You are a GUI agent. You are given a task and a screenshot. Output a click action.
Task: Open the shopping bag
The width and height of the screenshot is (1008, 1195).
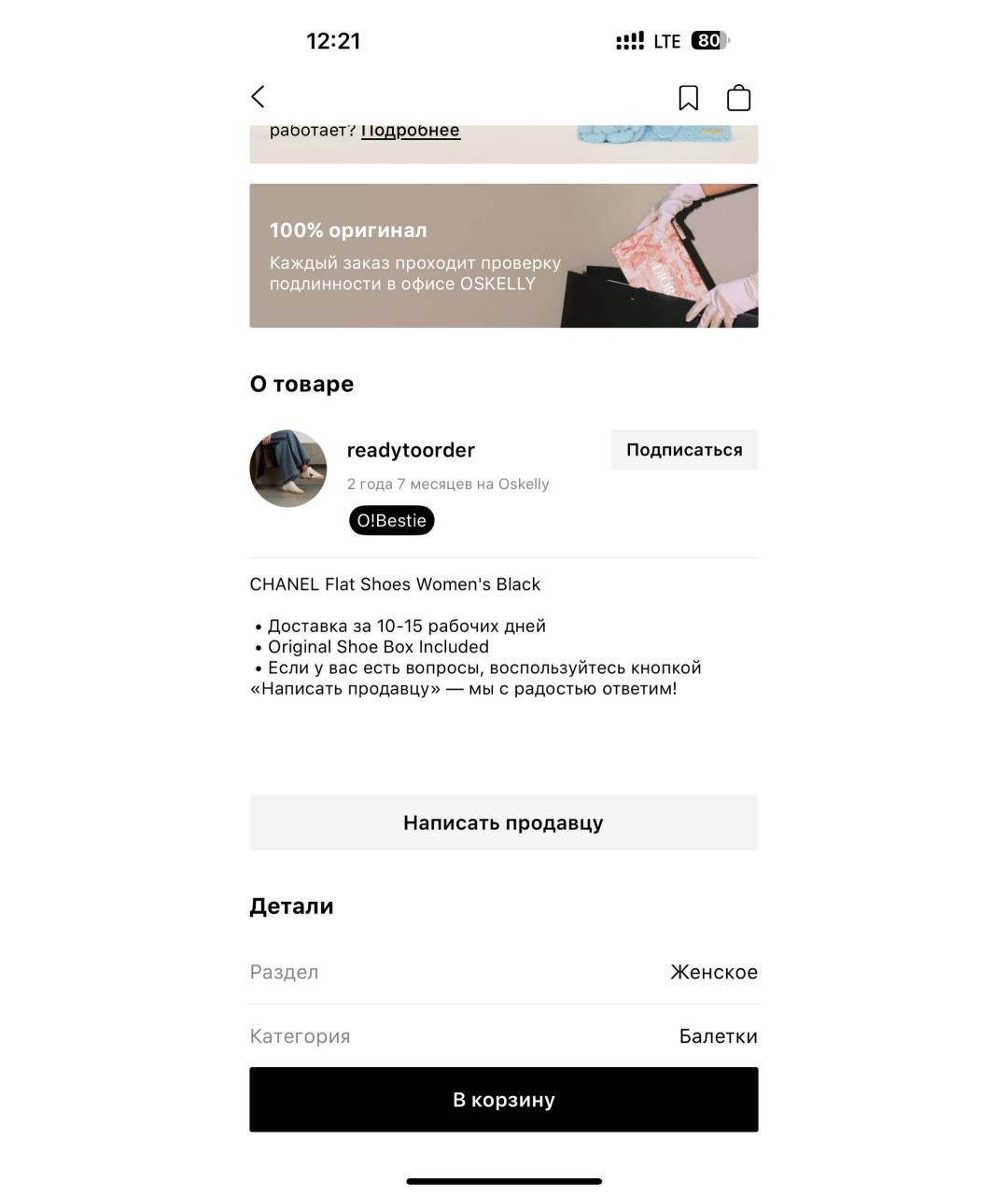click(x=738, y=98)
